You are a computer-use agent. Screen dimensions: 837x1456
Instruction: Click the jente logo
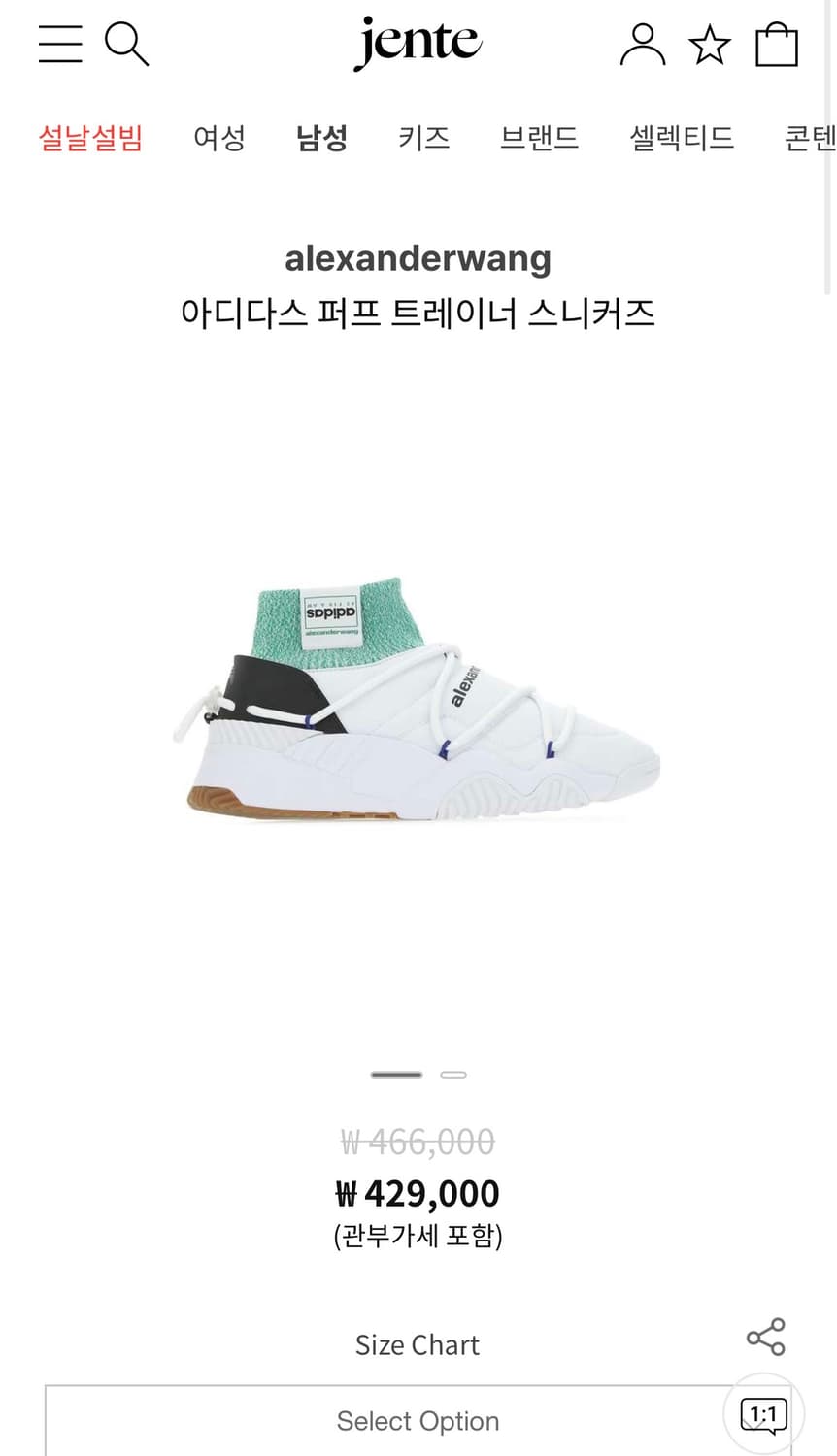pyautogui.click(x=418, y=42)
